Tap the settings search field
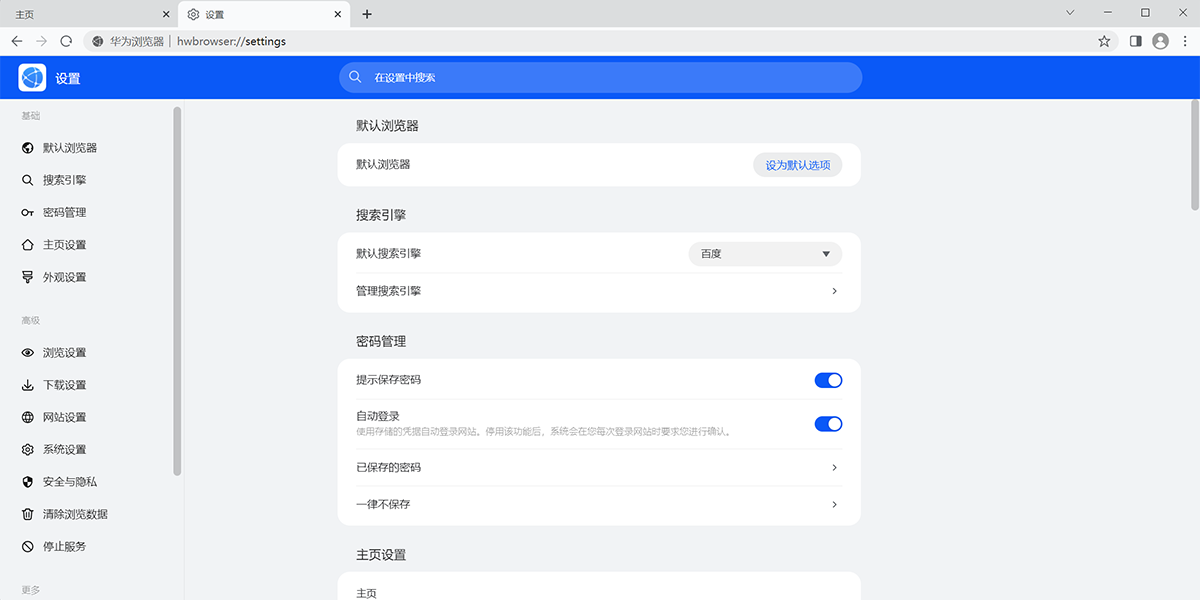Viewport: 1200px width, 600px height. 600,77
